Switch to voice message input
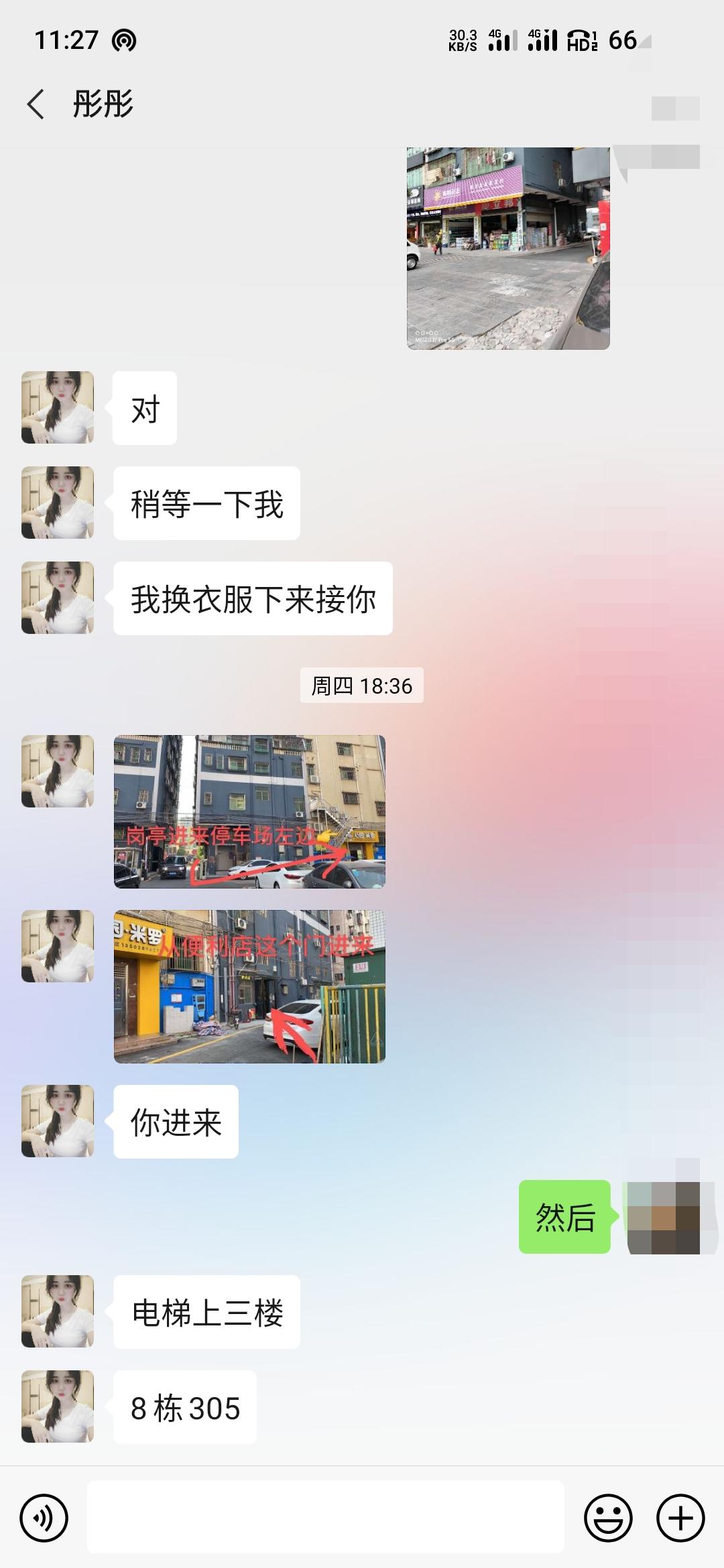This screenshot has width=724, height=1568. (44, 1518)
